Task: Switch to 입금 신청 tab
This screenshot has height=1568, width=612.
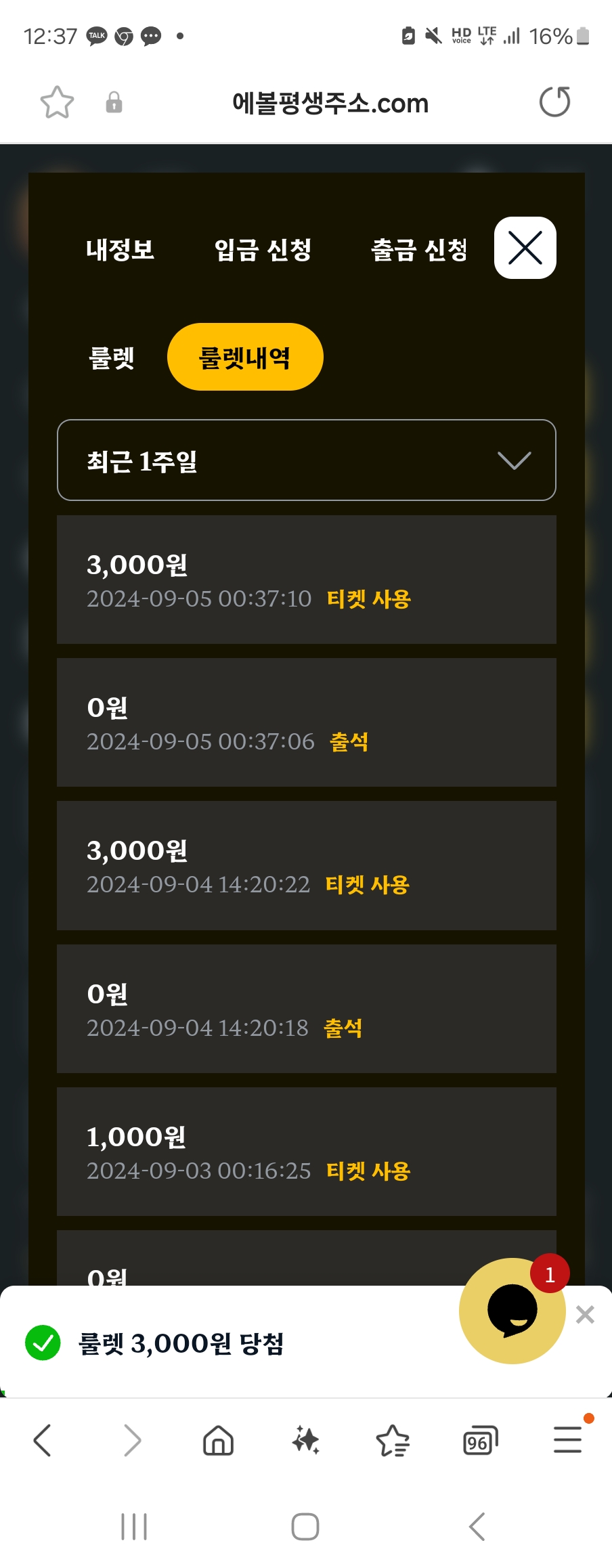Action: 263,249
